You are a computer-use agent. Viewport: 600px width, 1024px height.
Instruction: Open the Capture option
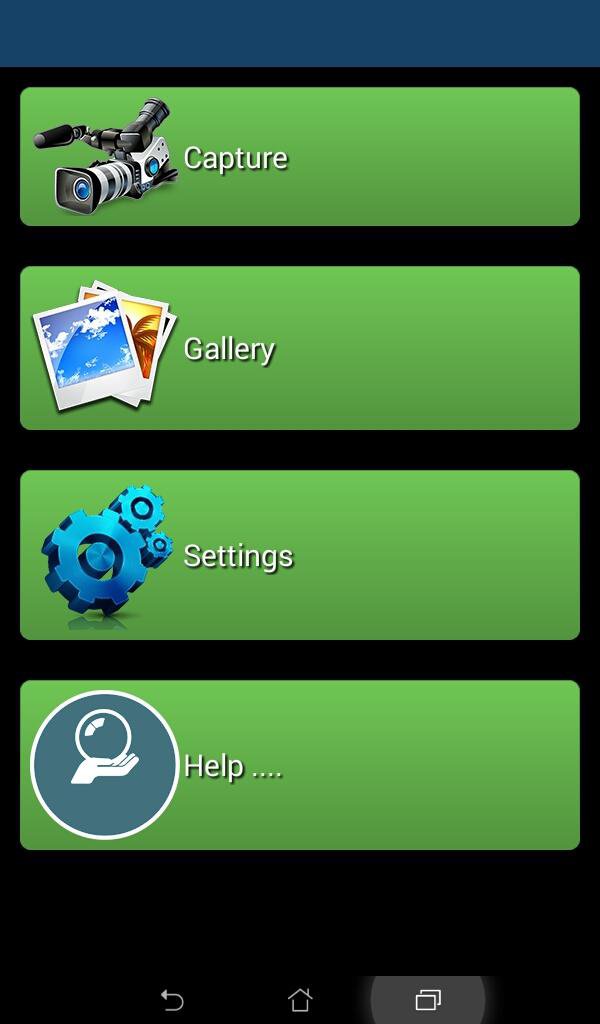click(300, 157)
